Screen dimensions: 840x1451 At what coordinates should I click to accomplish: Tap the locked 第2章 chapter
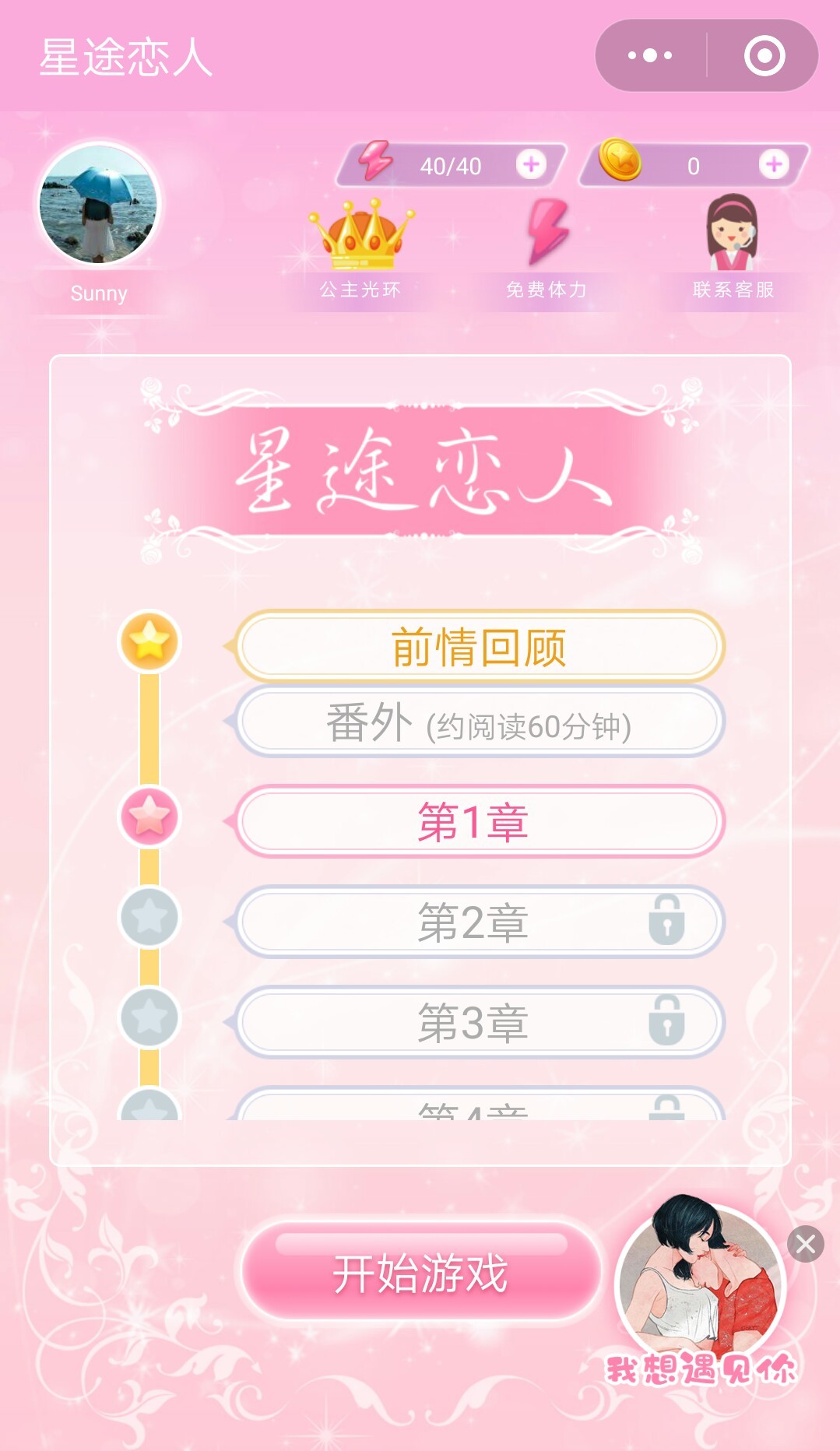point(479,922)
